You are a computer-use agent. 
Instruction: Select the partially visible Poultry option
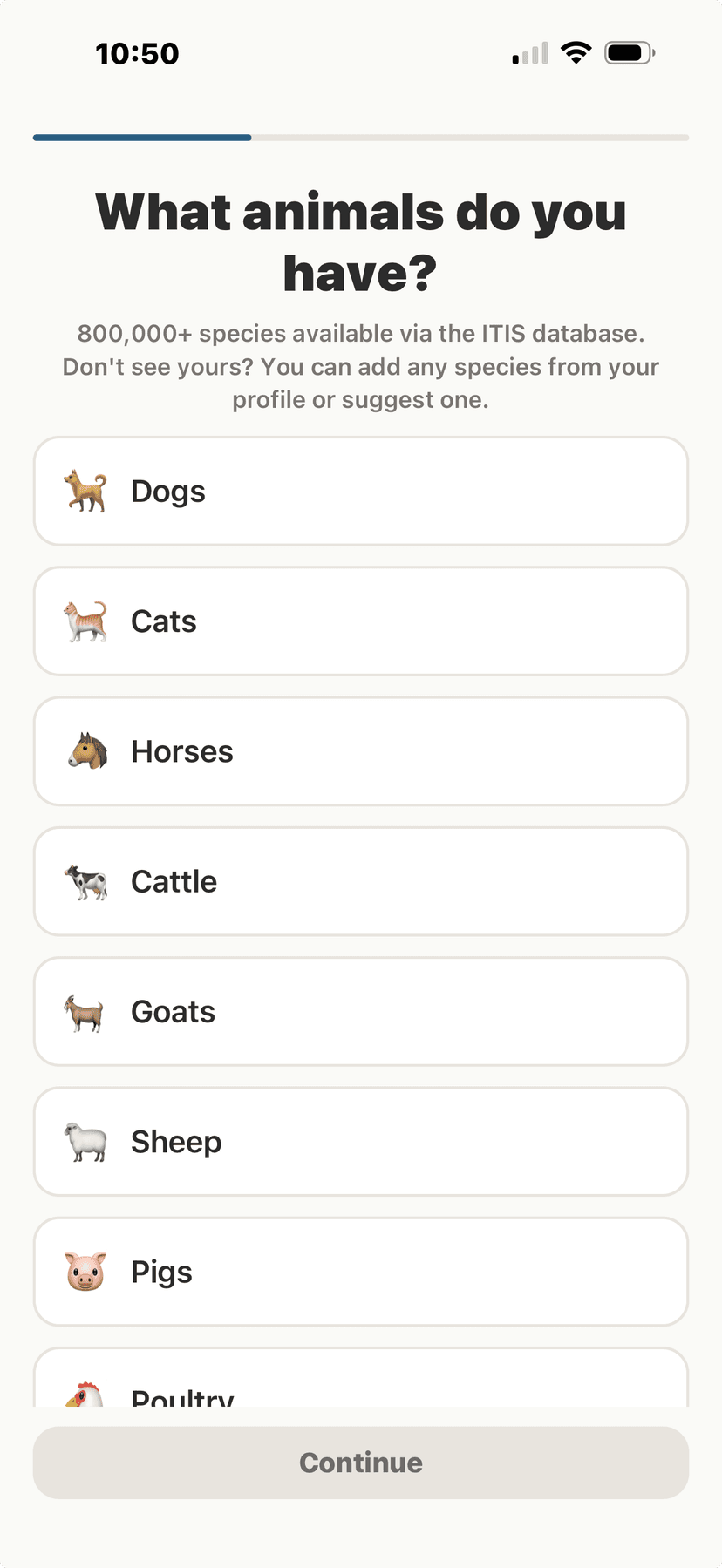[x=361, y=1392]
